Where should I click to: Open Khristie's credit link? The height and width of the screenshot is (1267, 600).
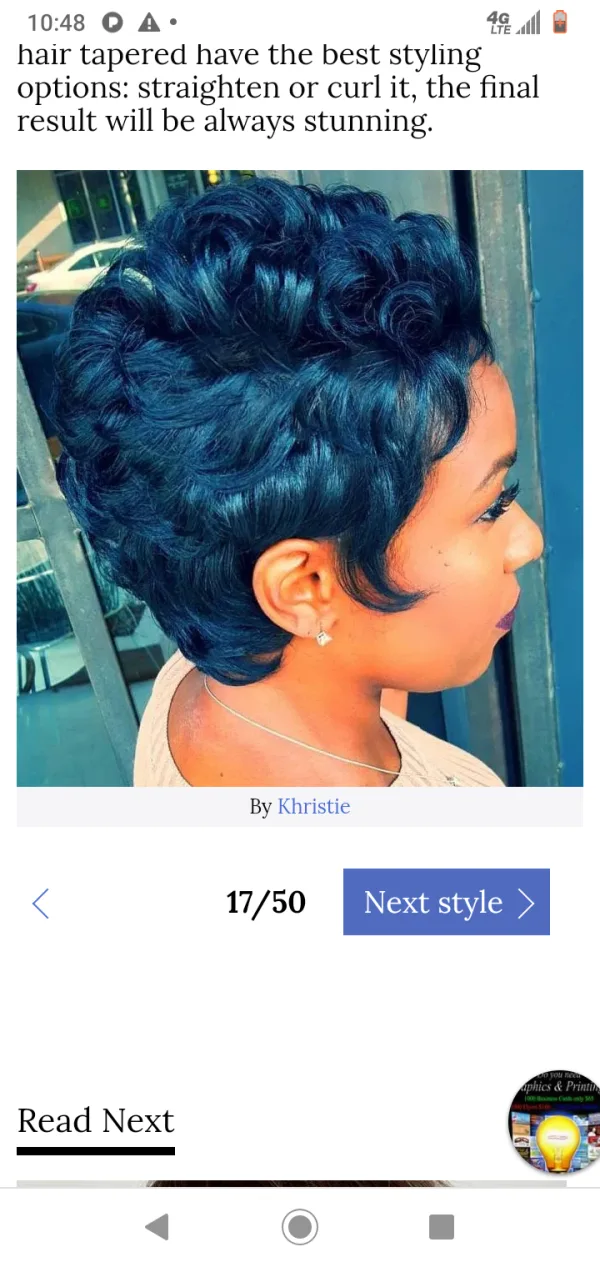(x=313, y=806)
